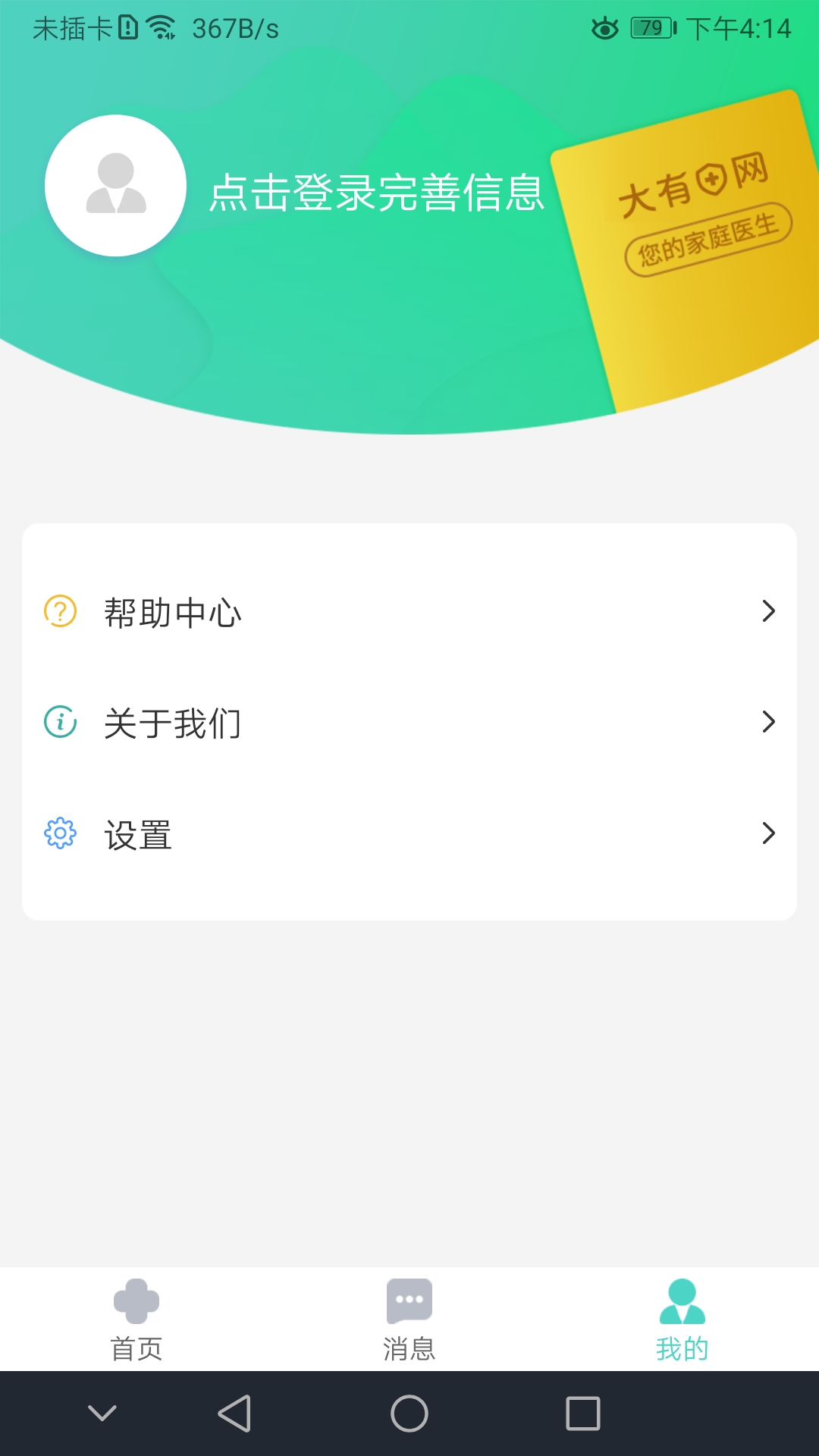Switch to the 消息 tab
The width and height of the screenshot is (819, 1456).
pos(409,1319)
